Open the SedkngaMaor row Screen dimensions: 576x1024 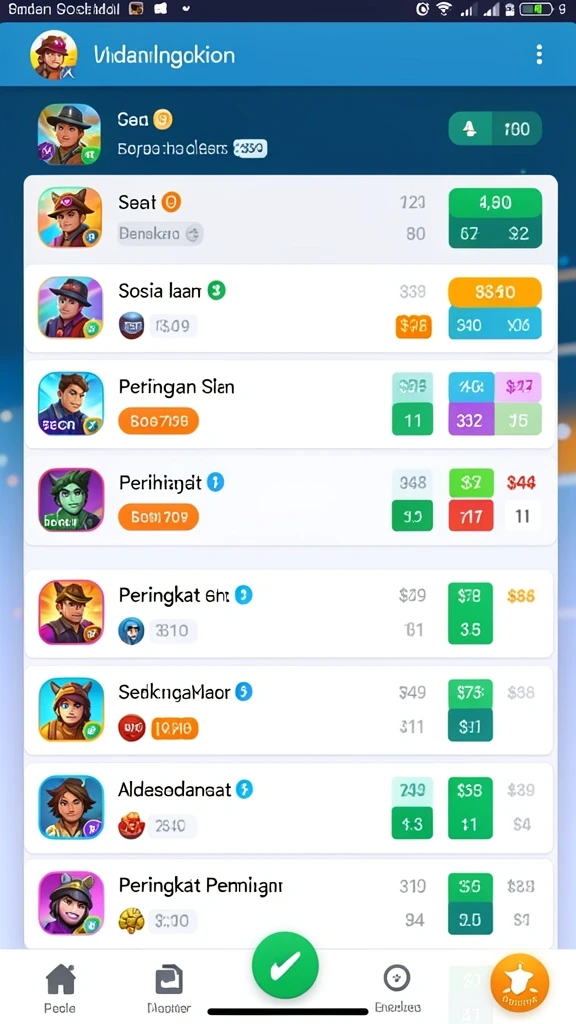pyautogui.click(x=291, y=710)
